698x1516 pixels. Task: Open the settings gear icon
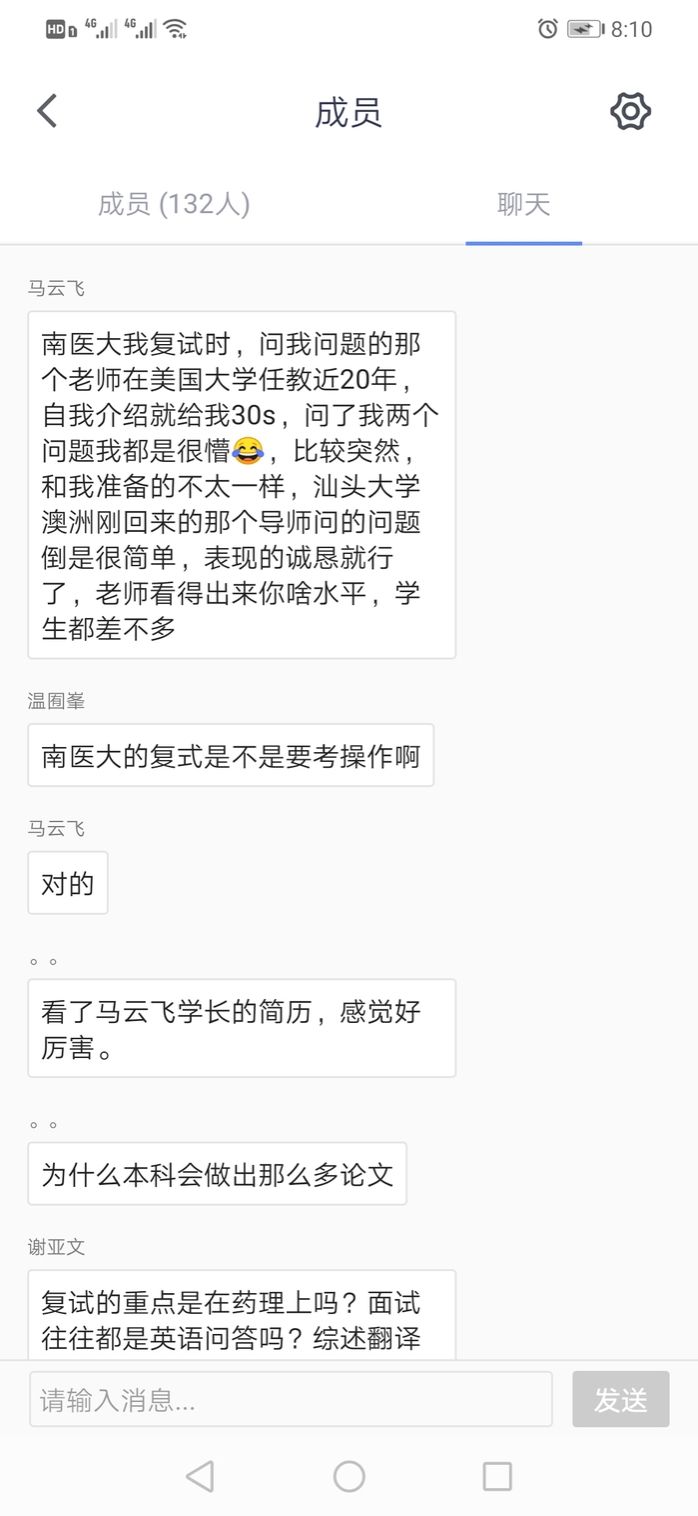[630, 111]
